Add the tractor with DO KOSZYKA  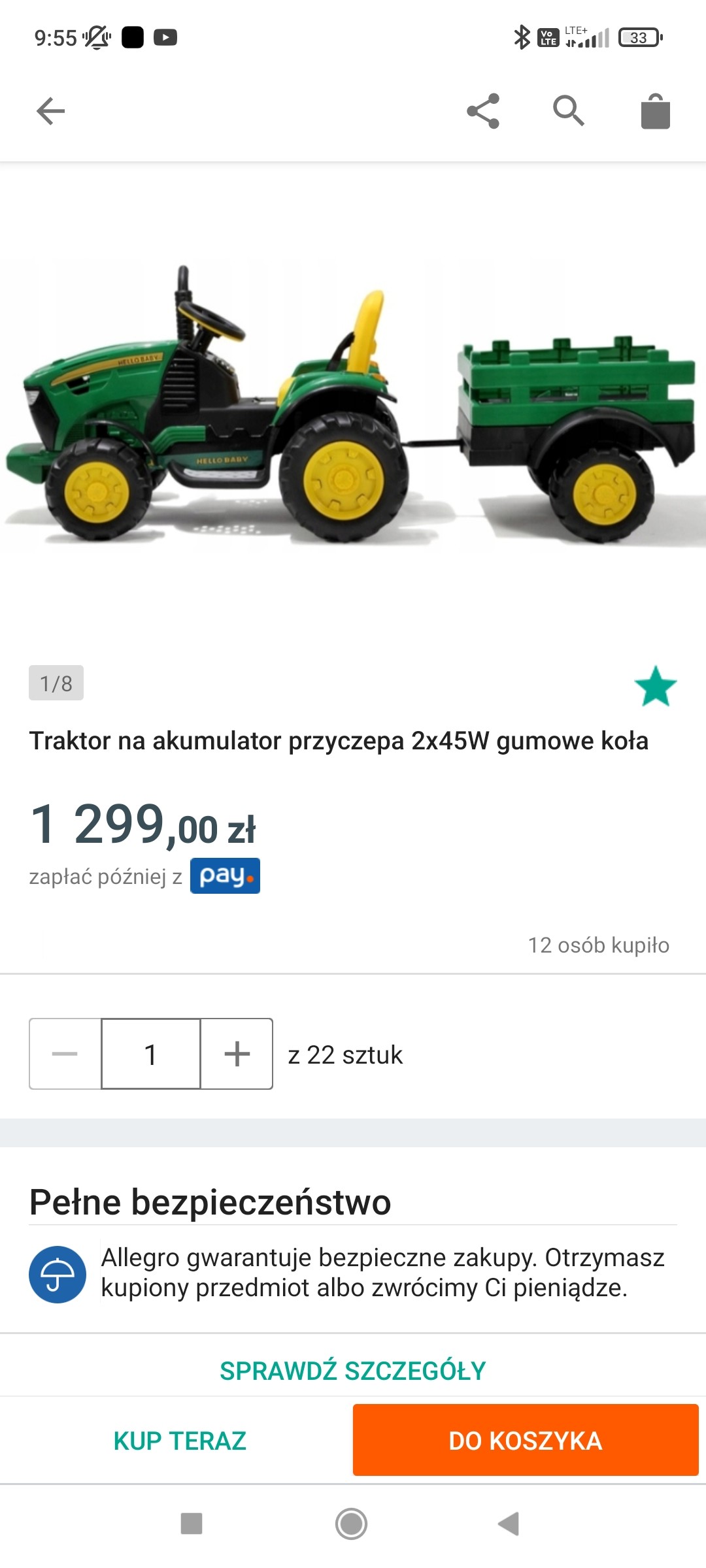pyautogui.click(x=526, y=1441)
